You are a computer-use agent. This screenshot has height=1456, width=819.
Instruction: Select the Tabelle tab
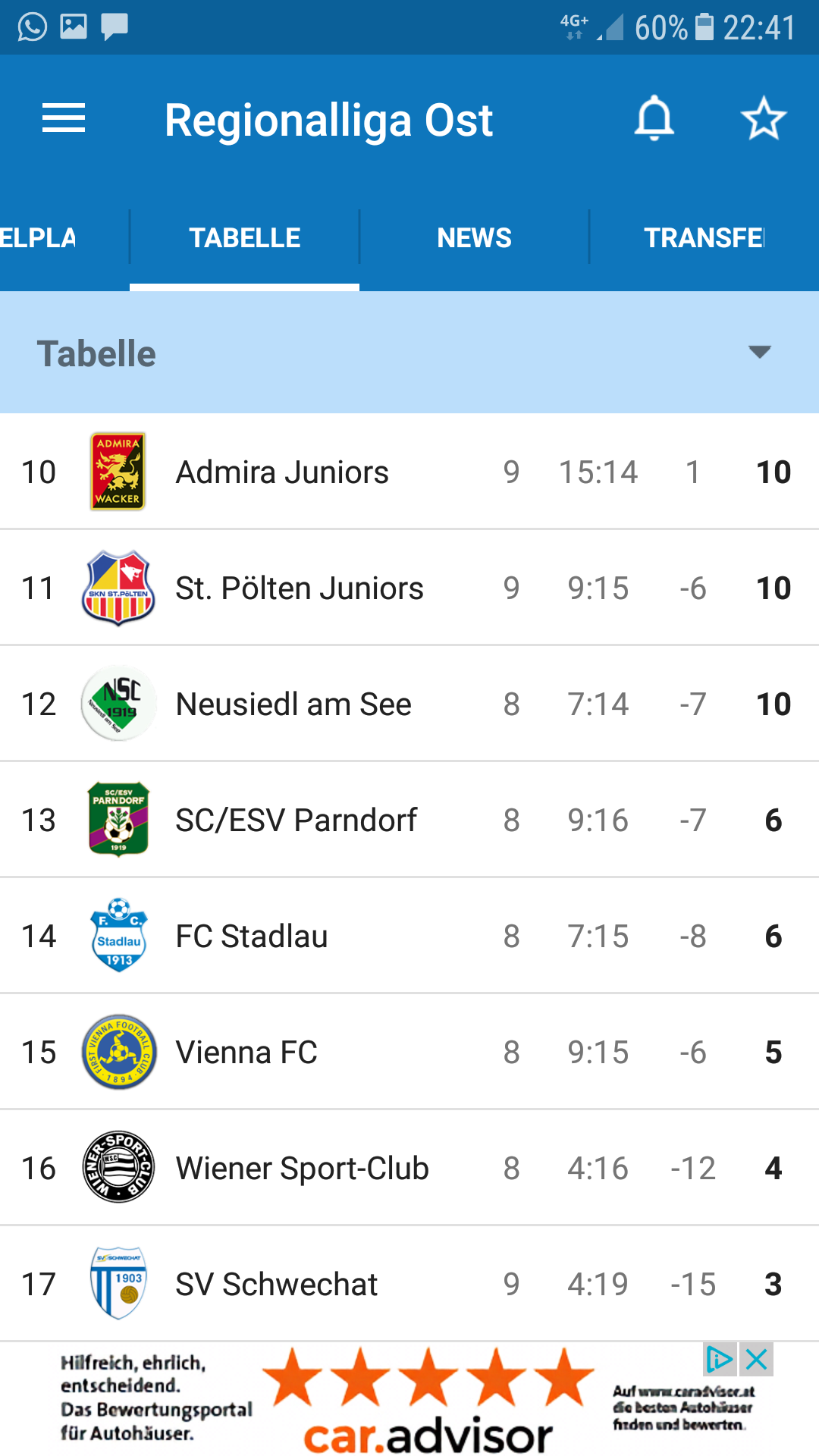244,237
